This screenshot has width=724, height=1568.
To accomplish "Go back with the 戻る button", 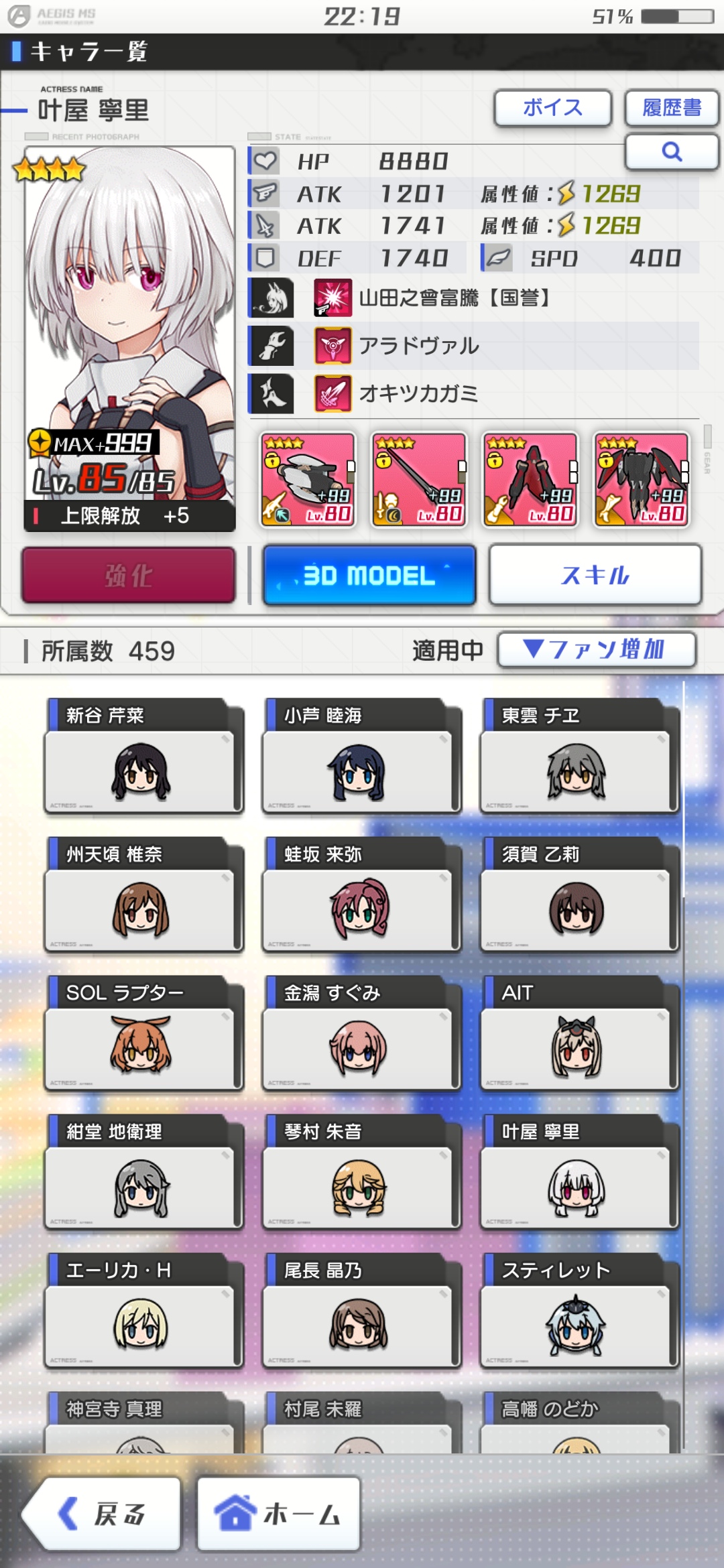I will tap(104, 1514).
